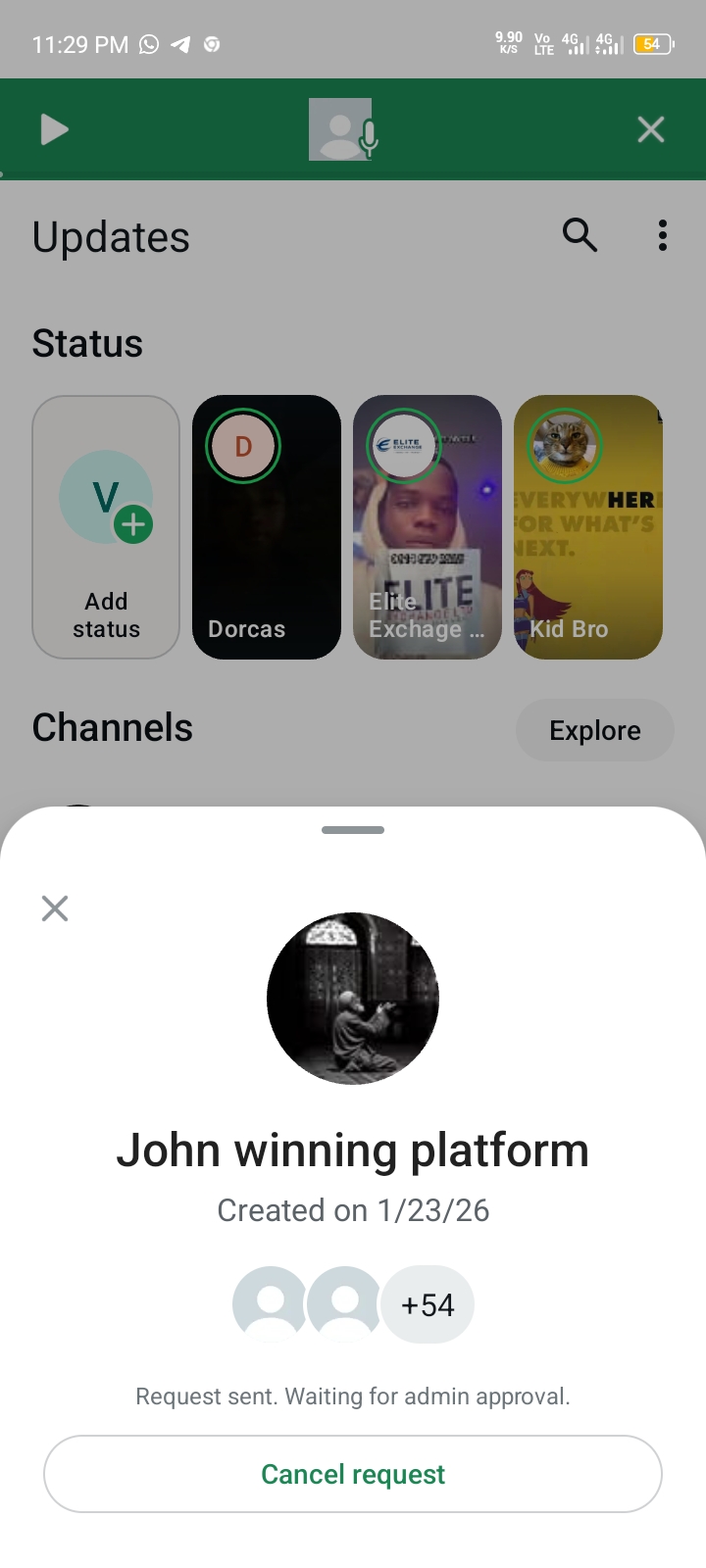View Dorcas's status
706x1568 pixels.
pos(267,527)
